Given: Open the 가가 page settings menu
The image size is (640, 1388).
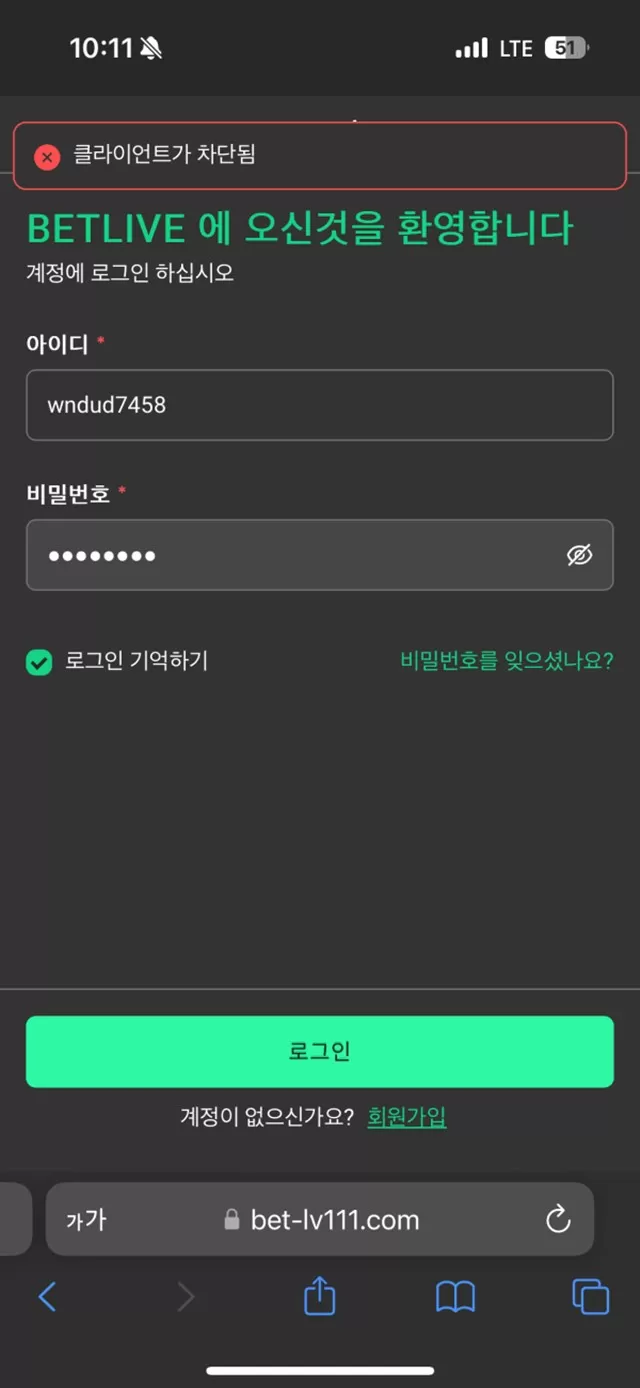Looking at the screenshot, I should tap(86, 1220).
